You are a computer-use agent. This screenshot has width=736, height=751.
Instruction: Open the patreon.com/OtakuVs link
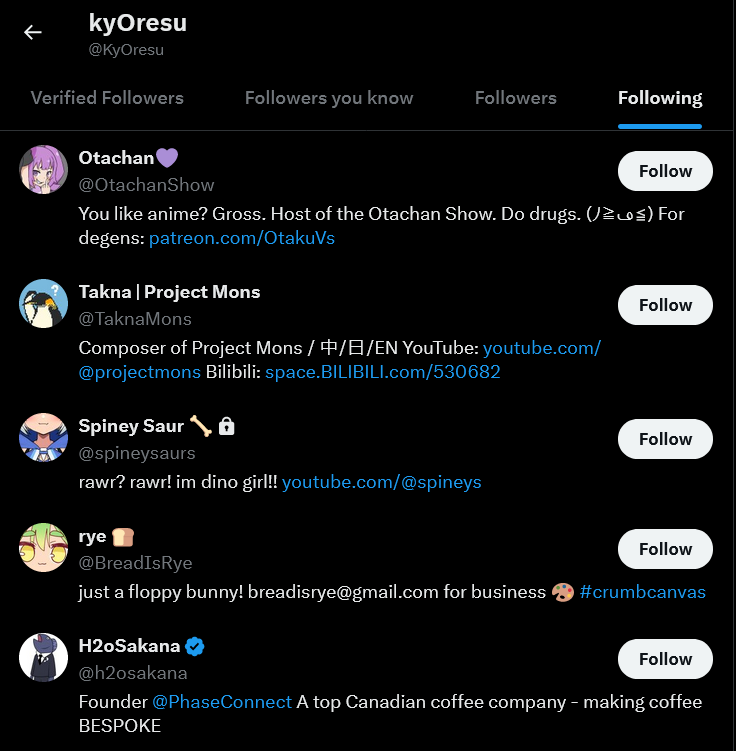[241, 239]
